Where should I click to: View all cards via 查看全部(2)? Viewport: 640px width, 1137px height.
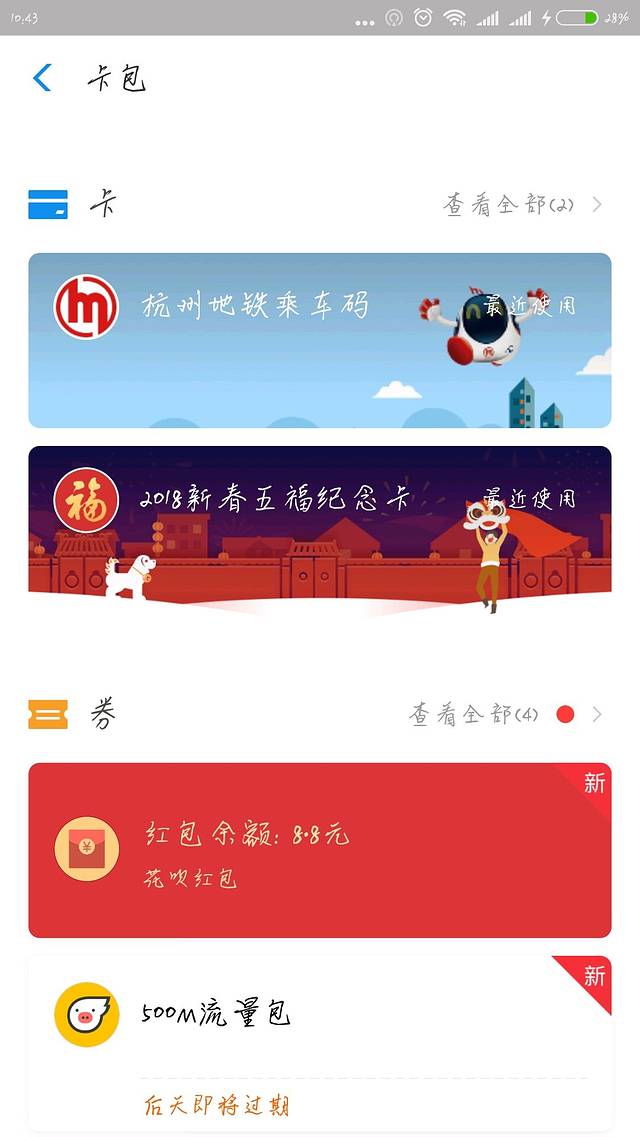tap(522, 205)
